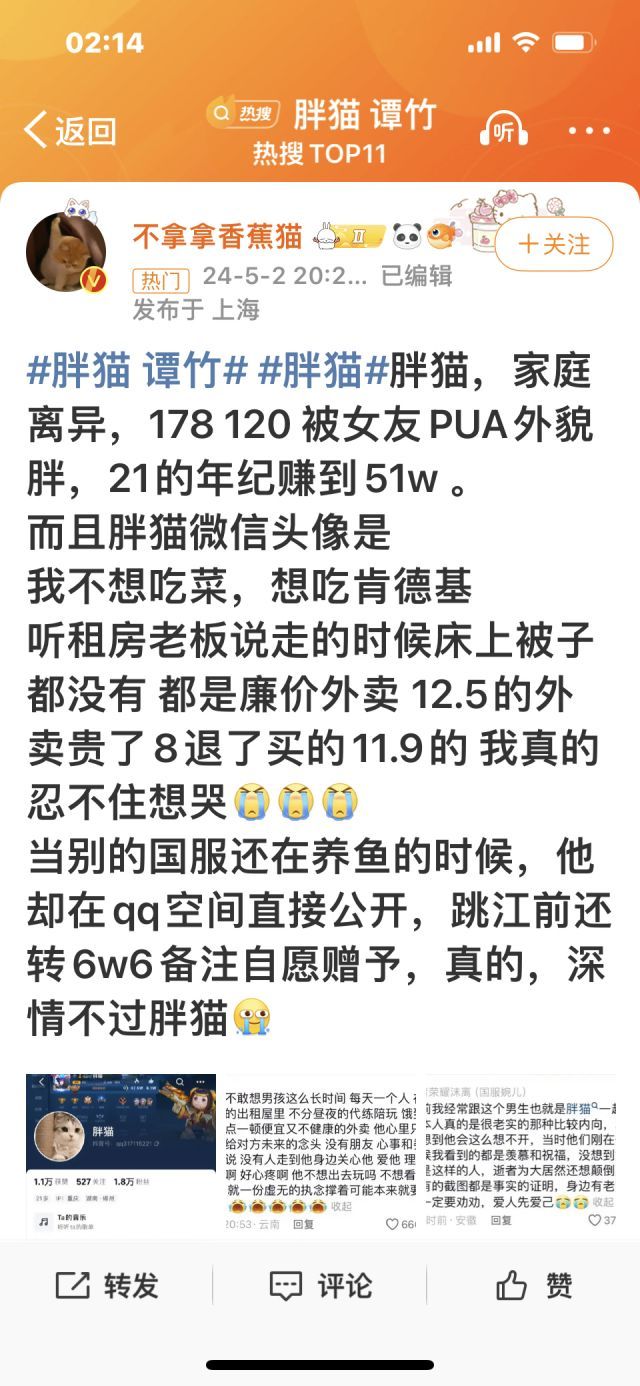Open the hashtag #胖猫 谭竹#
This screenshot has width=640, height=1386.
click(137, 372)
